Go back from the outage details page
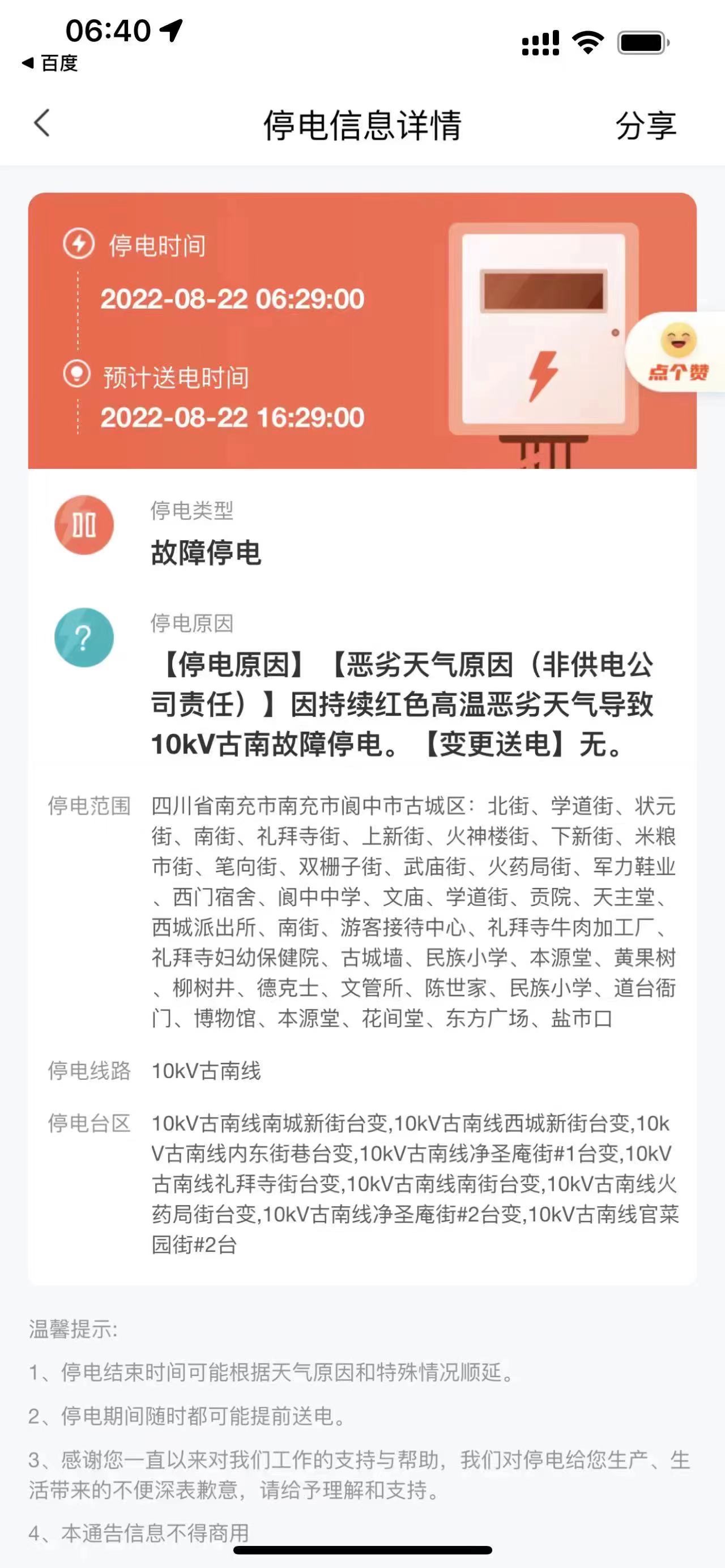725x1568 pixels. 41,123
